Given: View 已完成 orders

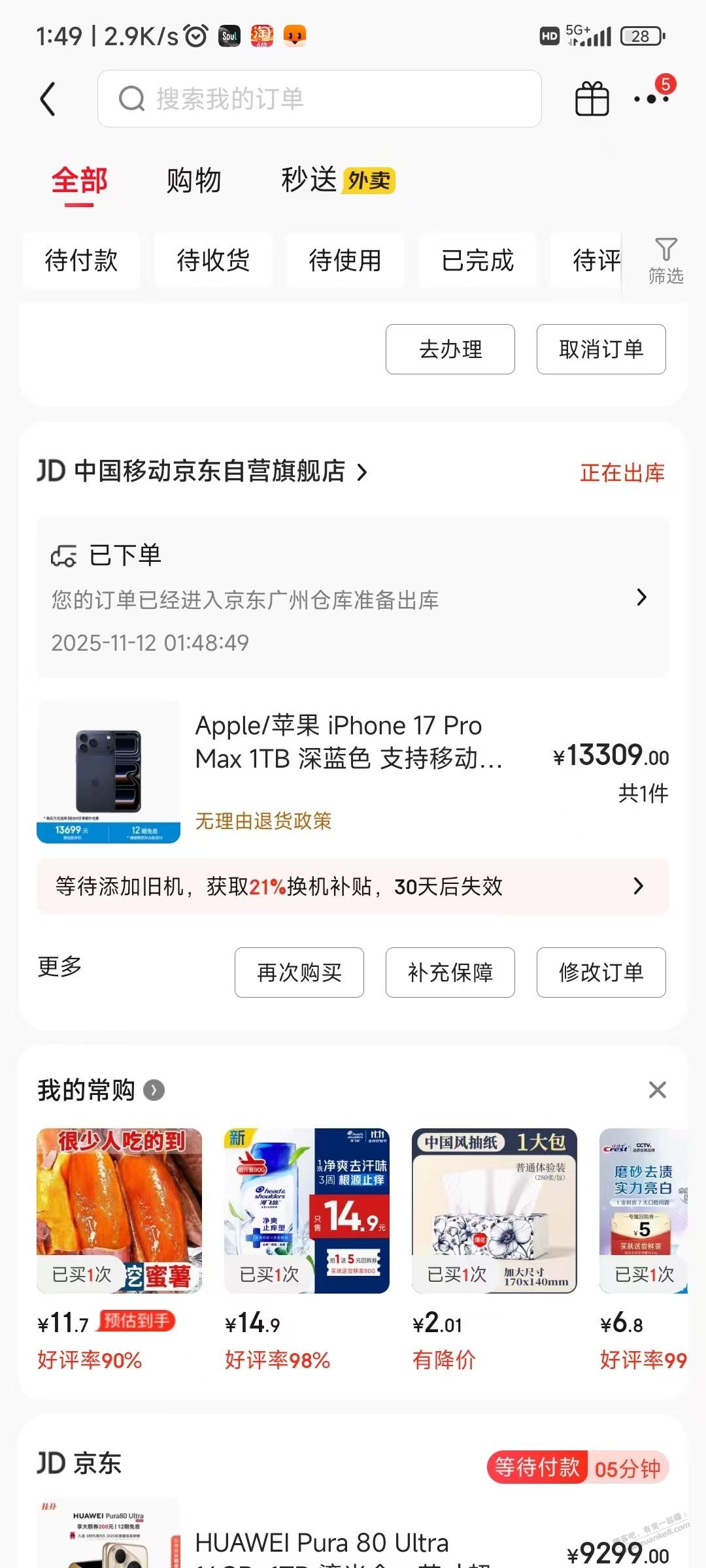Looking at the screenshot, I should [x=477, y=261].
